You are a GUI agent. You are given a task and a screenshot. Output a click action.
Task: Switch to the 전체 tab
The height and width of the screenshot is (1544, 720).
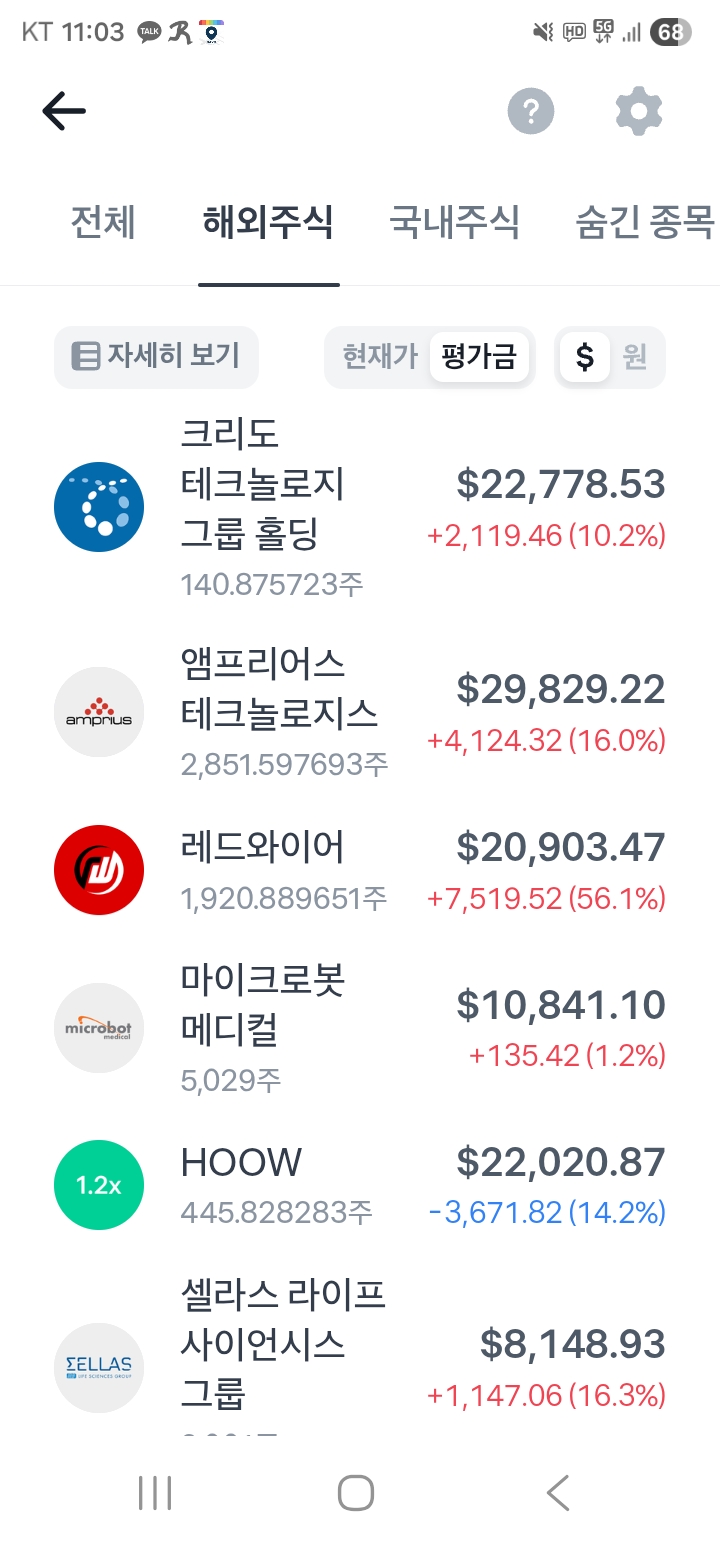point(103,221)
